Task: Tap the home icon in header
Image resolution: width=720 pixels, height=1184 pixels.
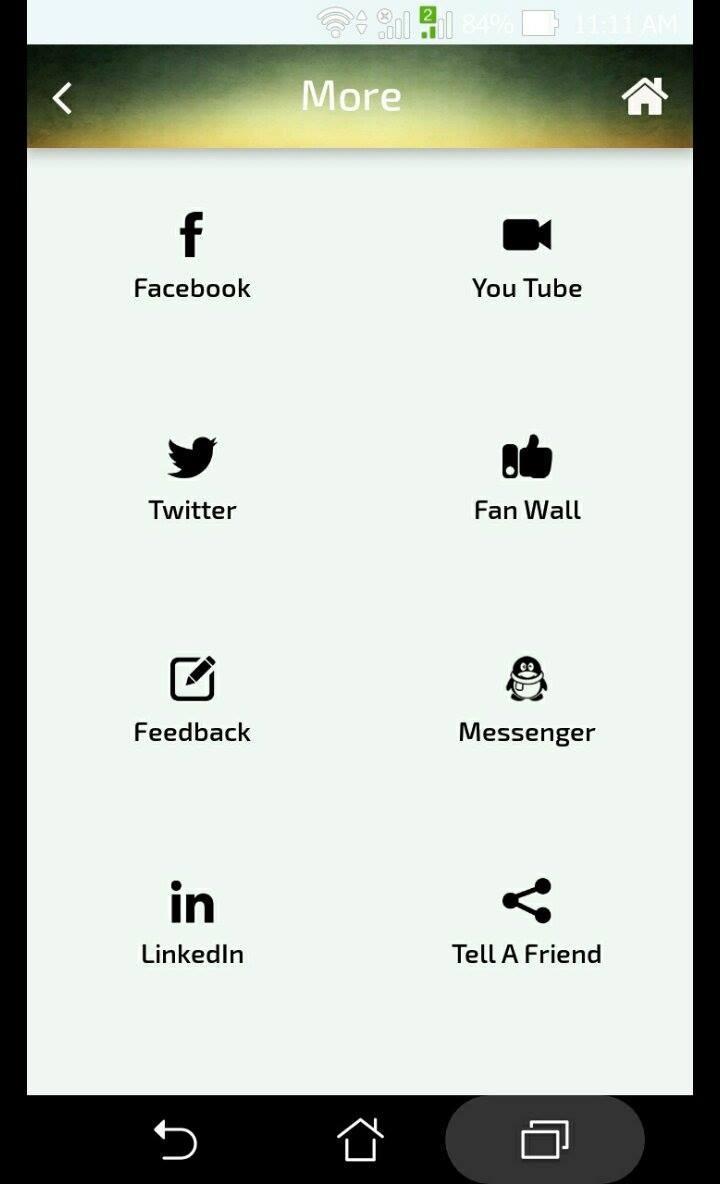Action: pos(644,97)
